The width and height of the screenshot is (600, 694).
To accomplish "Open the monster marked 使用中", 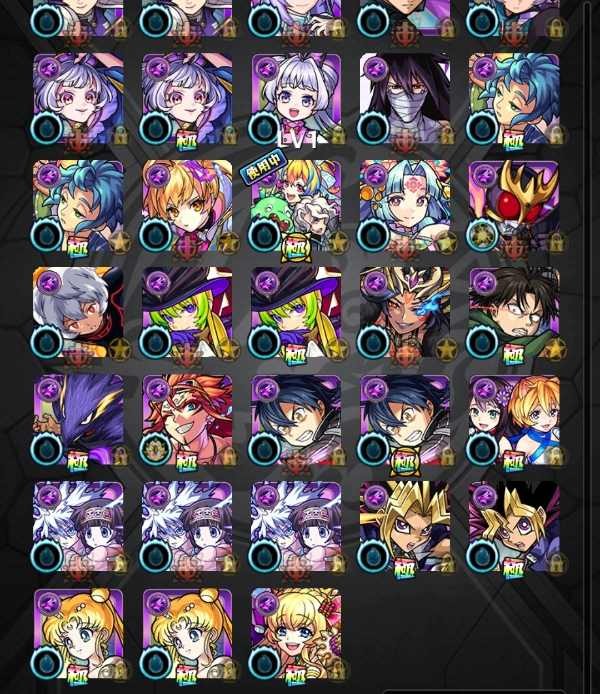I will [295, 208].
